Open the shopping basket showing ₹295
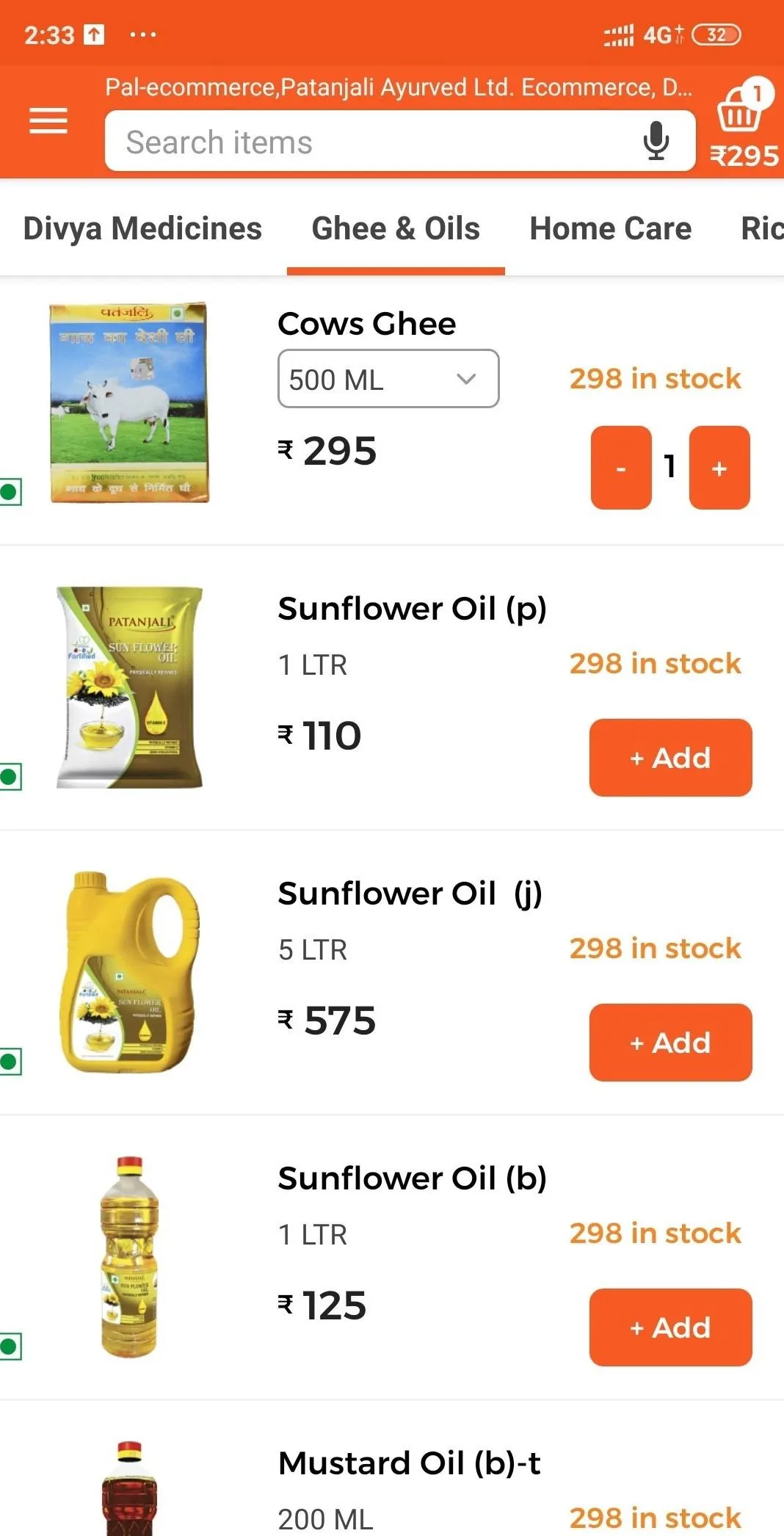784x1536 pixels. [x=743, y=123]
